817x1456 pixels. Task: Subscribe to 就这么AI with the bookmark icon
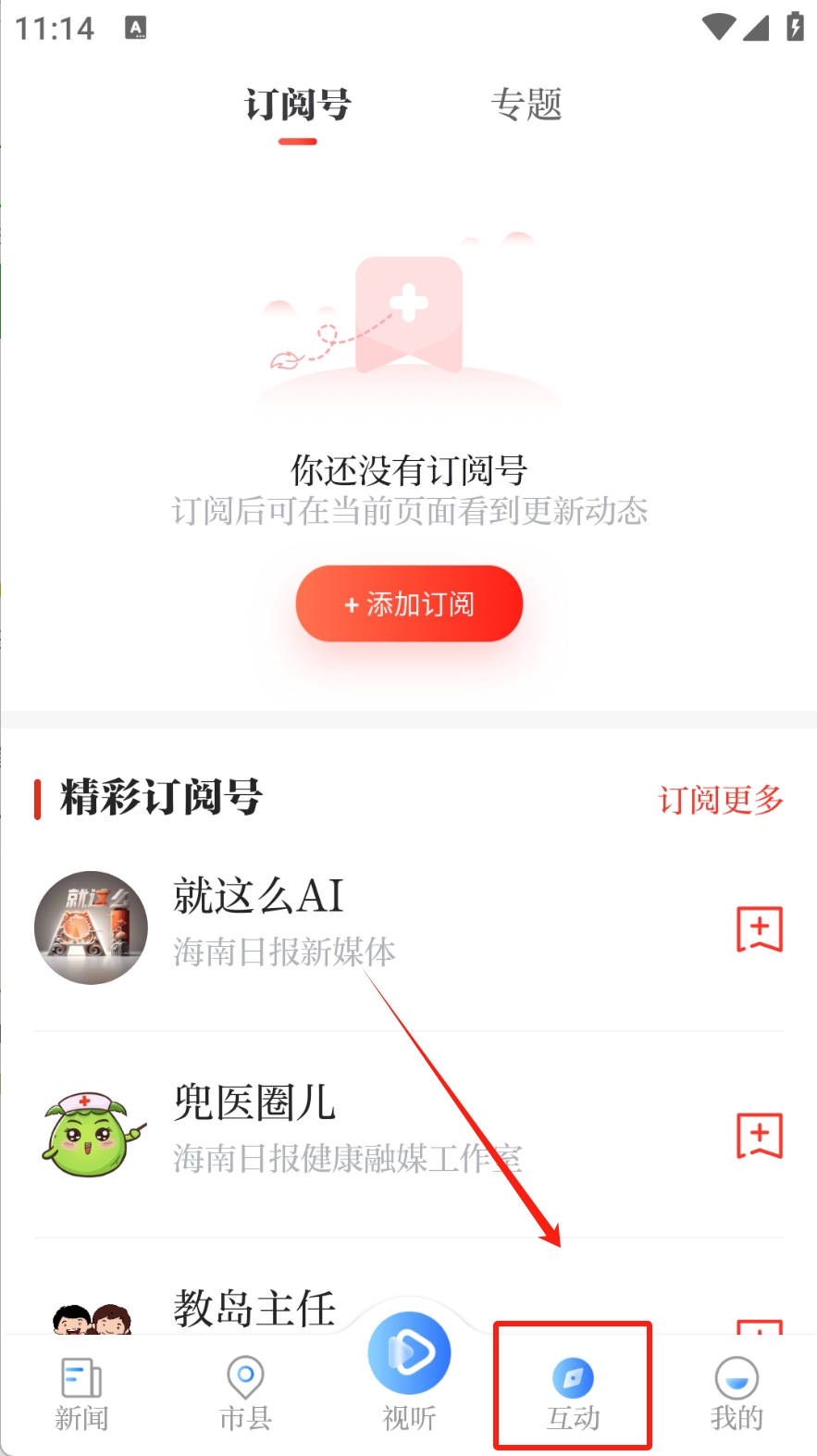click(x=759, y=928)
